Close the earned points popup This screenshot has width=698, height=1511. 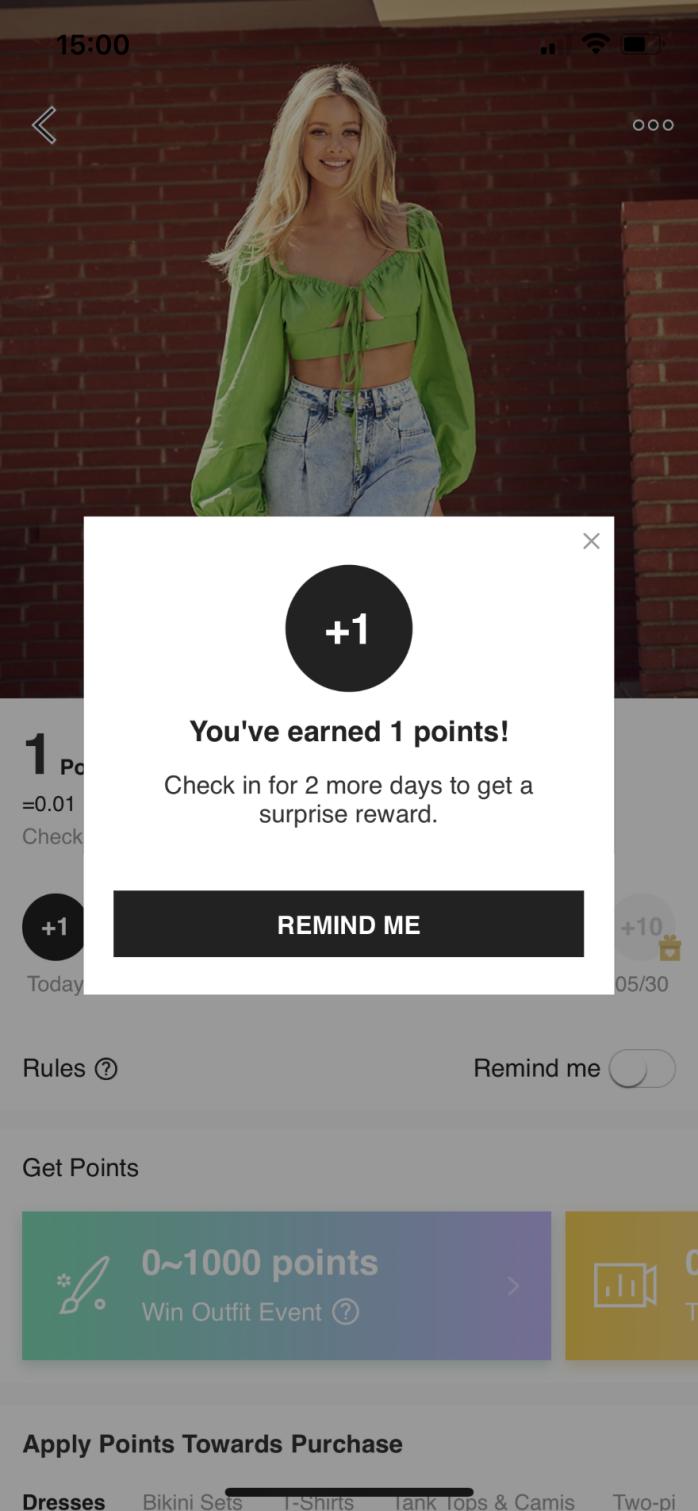[591, 541]
